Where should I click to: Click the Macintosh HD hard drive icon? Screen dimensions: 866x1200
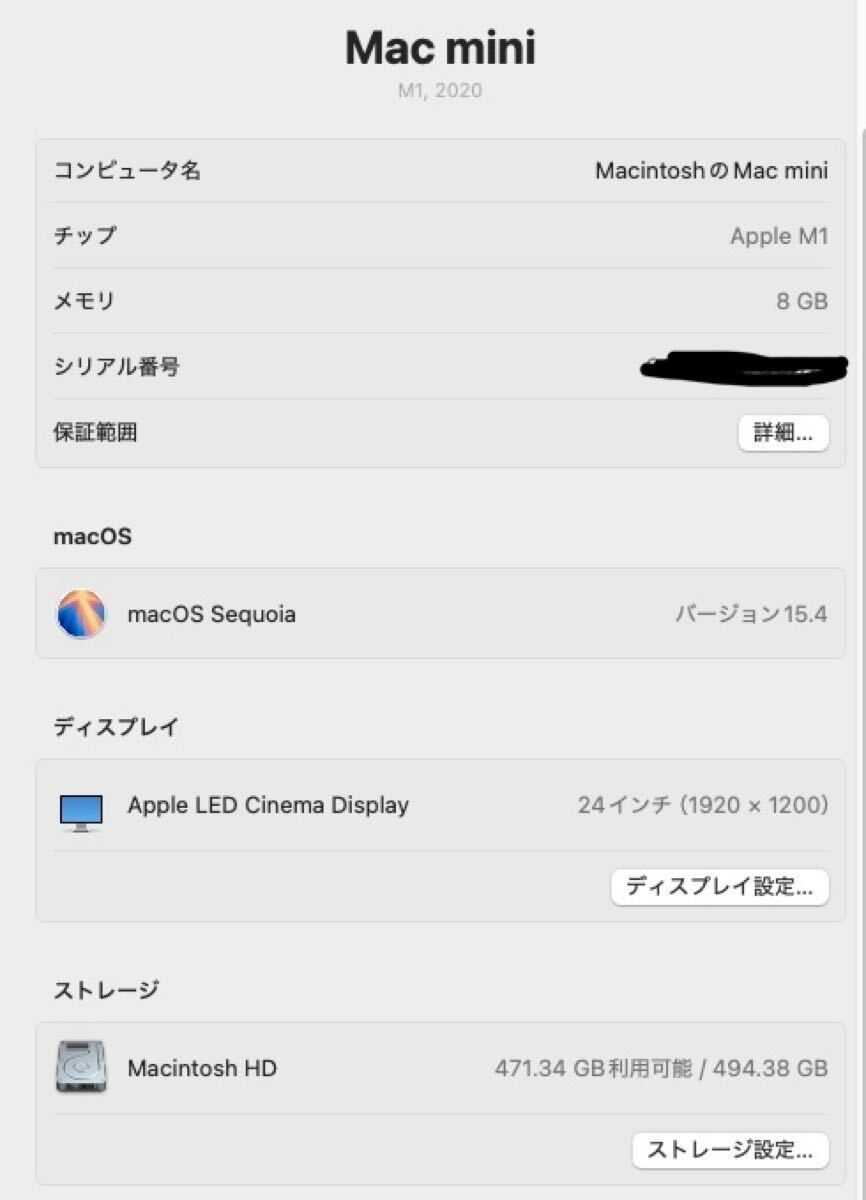[x=82, y=1068]
